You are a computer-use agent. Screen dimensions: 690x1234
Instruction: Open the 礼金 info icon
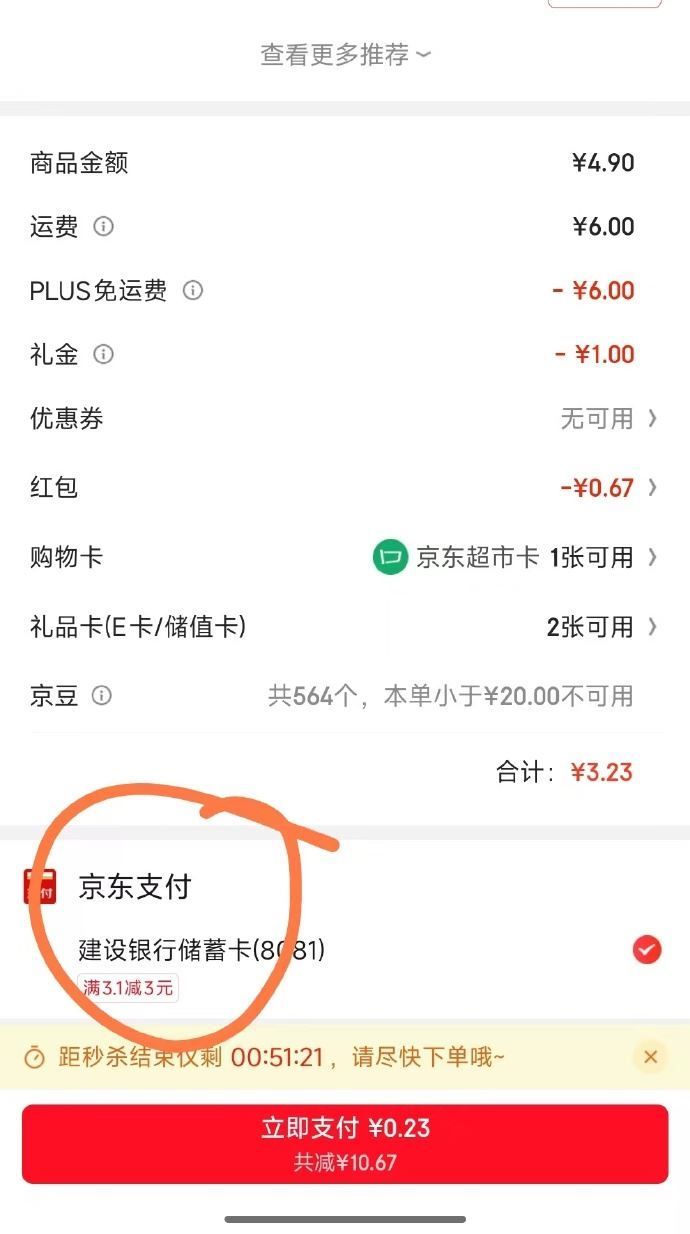[x=103, y=354]
